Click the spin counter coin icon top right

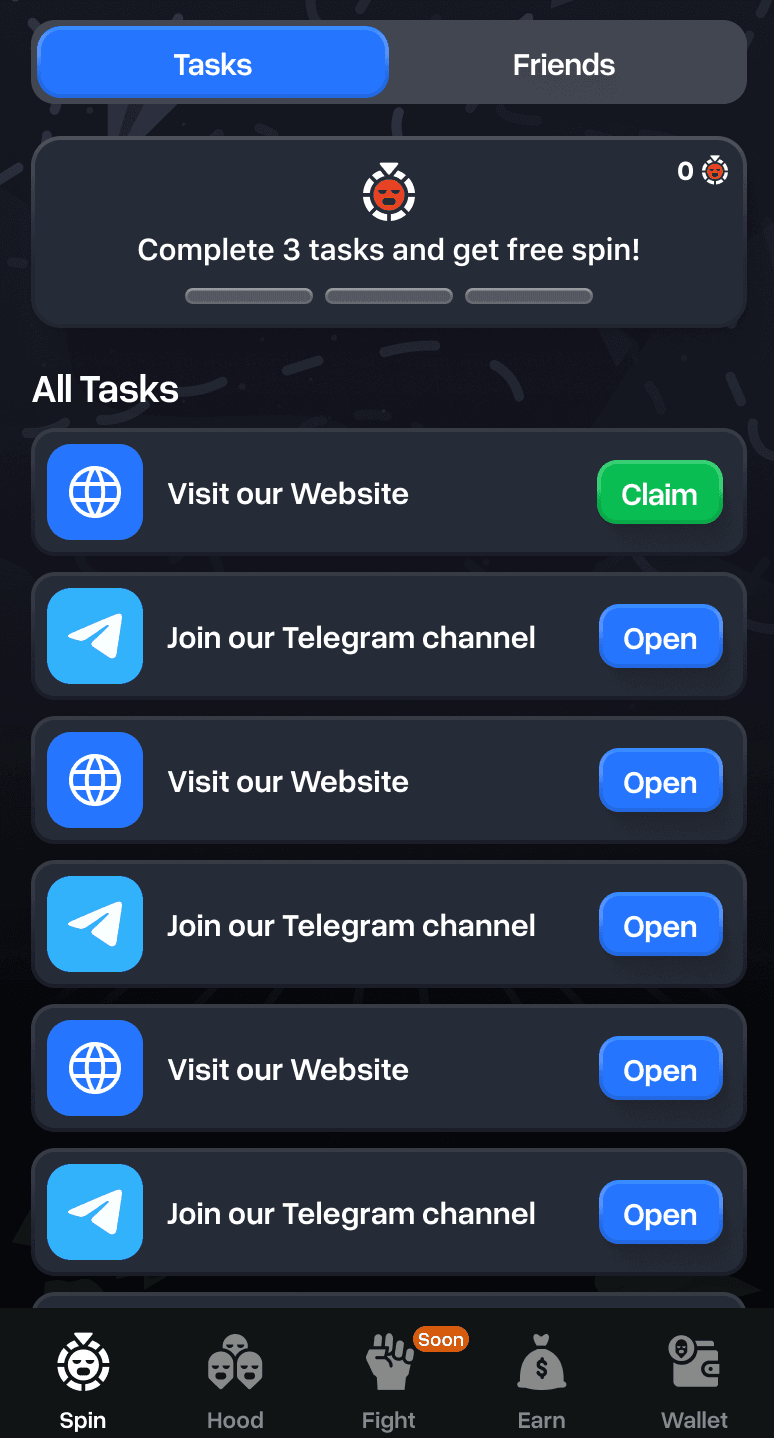[713, 171]
